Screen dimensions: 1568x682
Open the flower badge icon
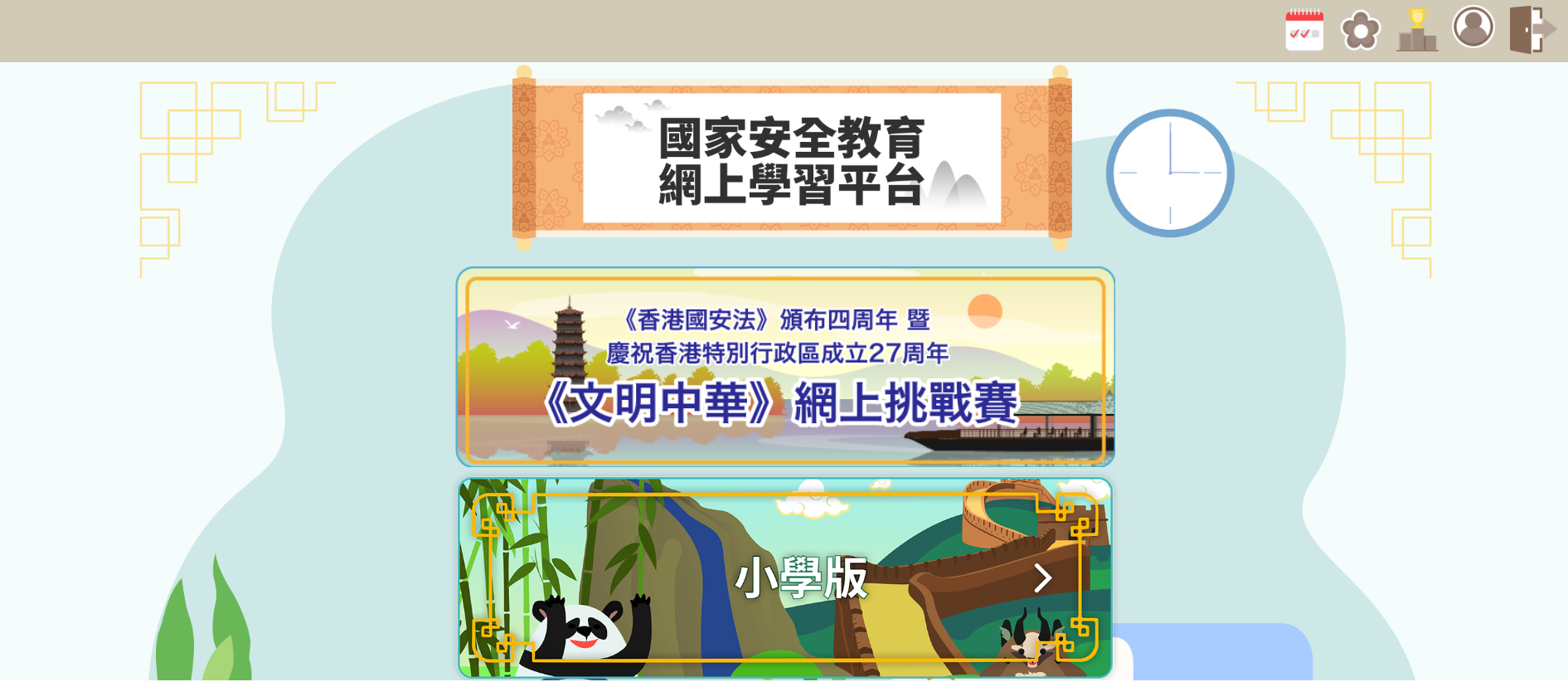tap(1361, 32)
